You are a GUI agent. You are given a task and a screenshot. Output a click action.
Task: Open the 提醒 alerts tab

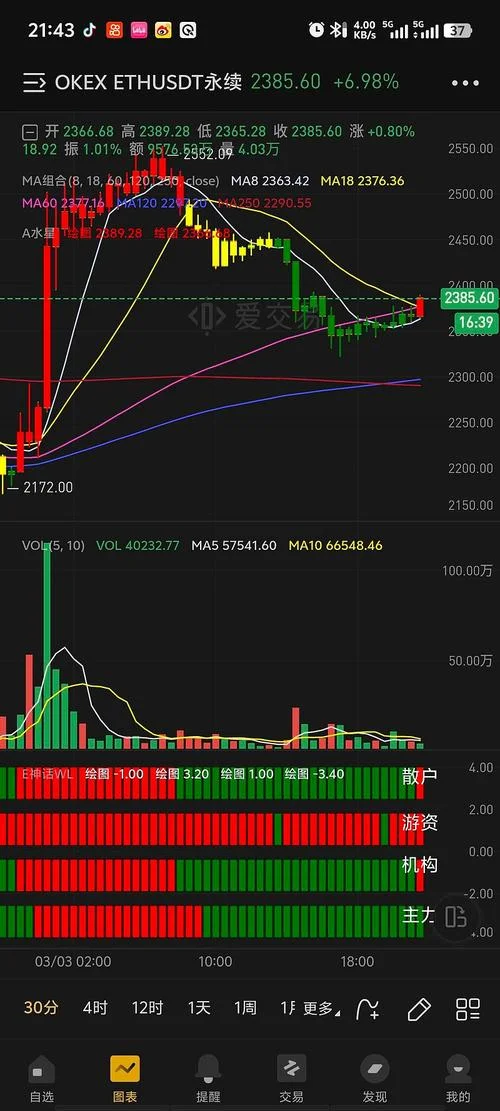(208, 1079)
